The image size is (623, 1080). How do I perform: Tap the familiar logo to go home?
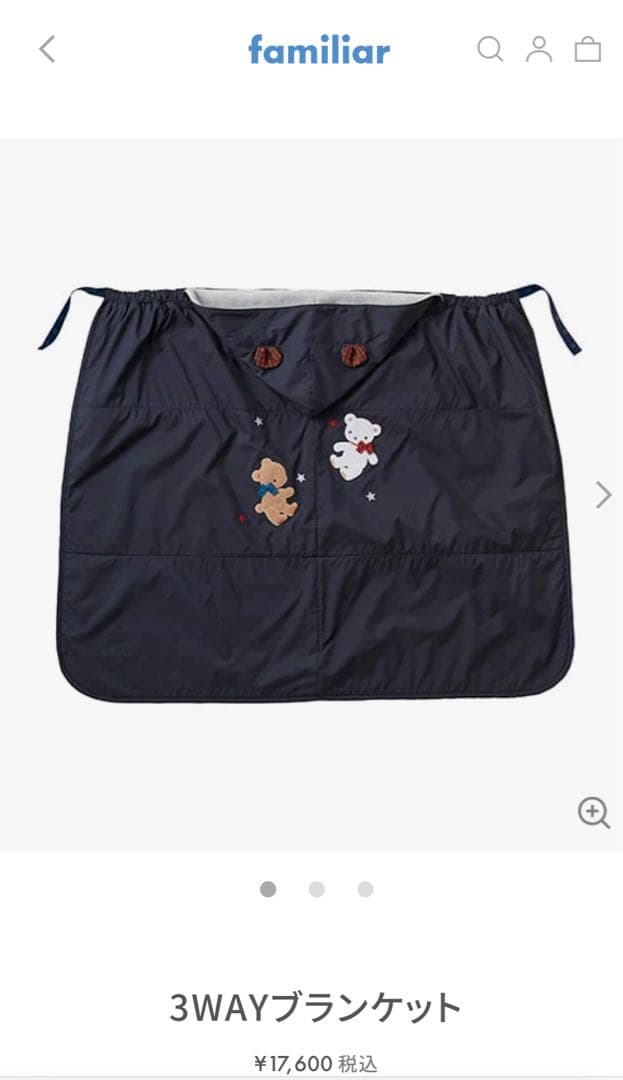click(319, 49)
